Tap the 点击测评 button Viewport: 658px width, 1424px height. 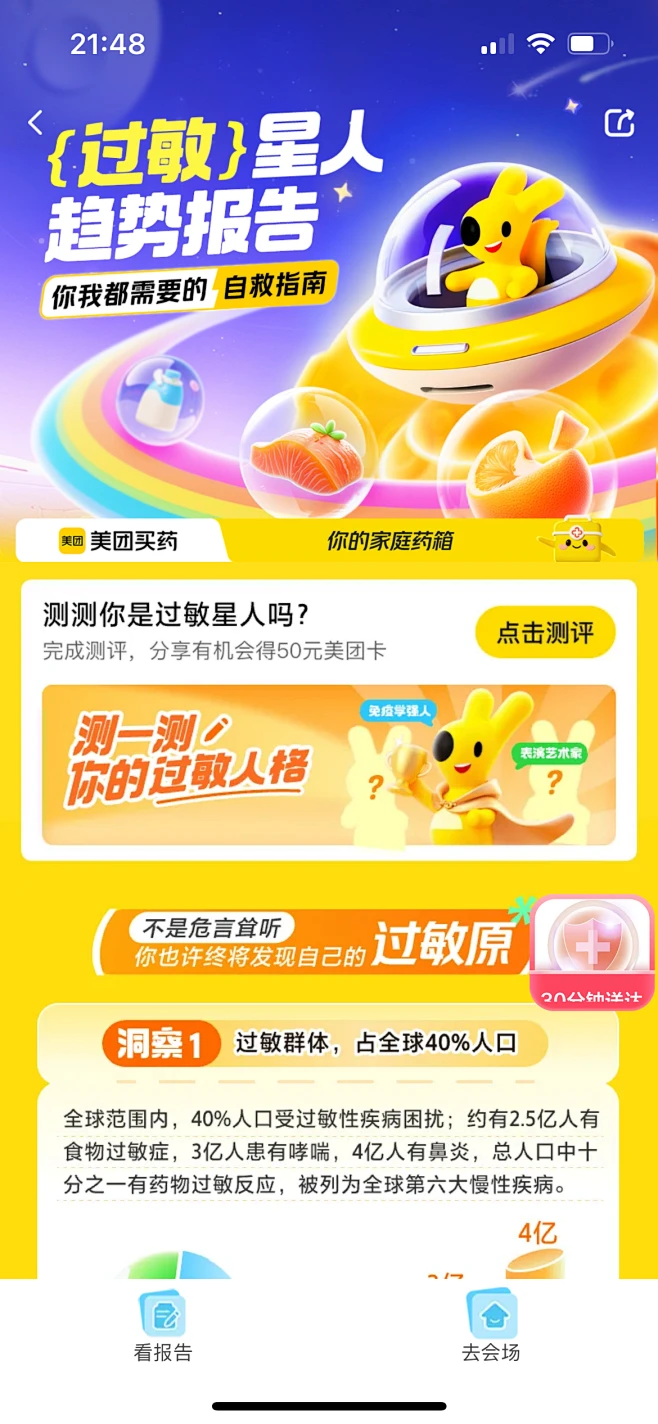(545, 632)
